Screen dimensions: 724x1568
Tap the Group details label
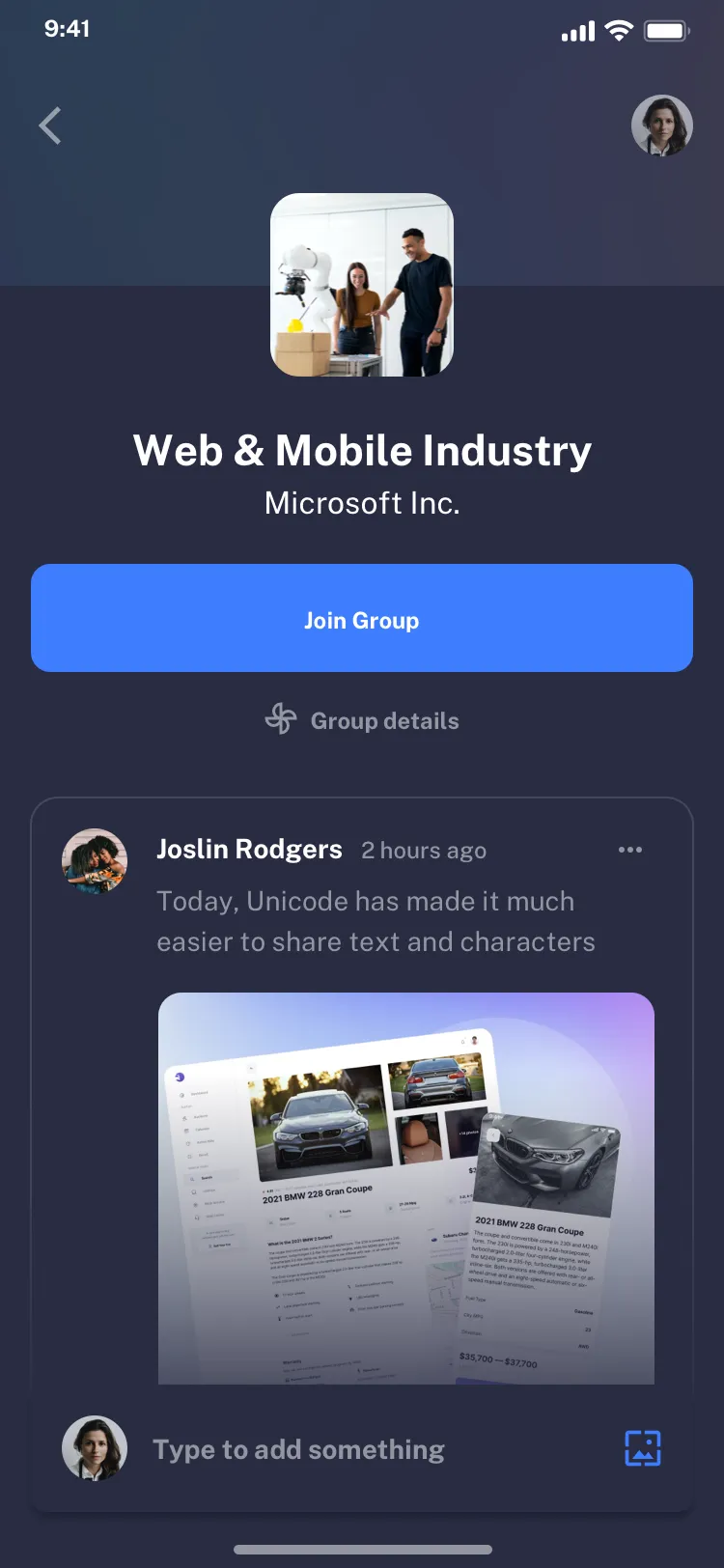pyautogui.click(x=384, y=720)
